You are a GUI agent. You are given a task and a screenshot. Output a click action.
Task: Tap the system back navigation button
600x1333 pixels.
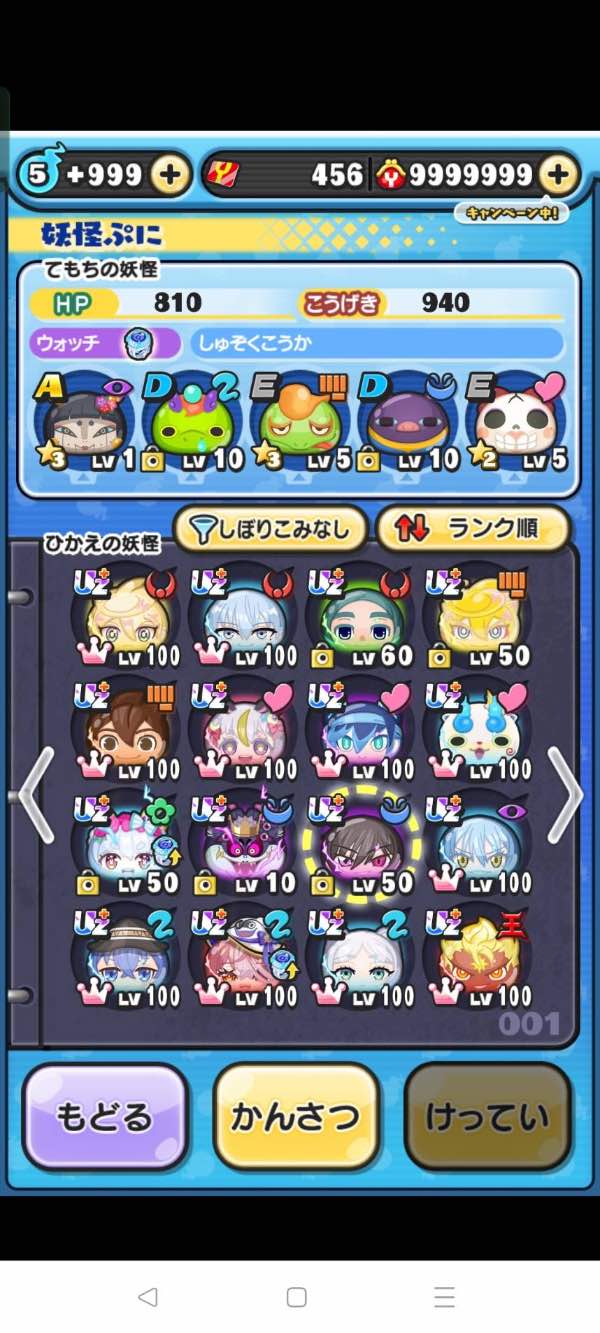tap(148, 1297)
